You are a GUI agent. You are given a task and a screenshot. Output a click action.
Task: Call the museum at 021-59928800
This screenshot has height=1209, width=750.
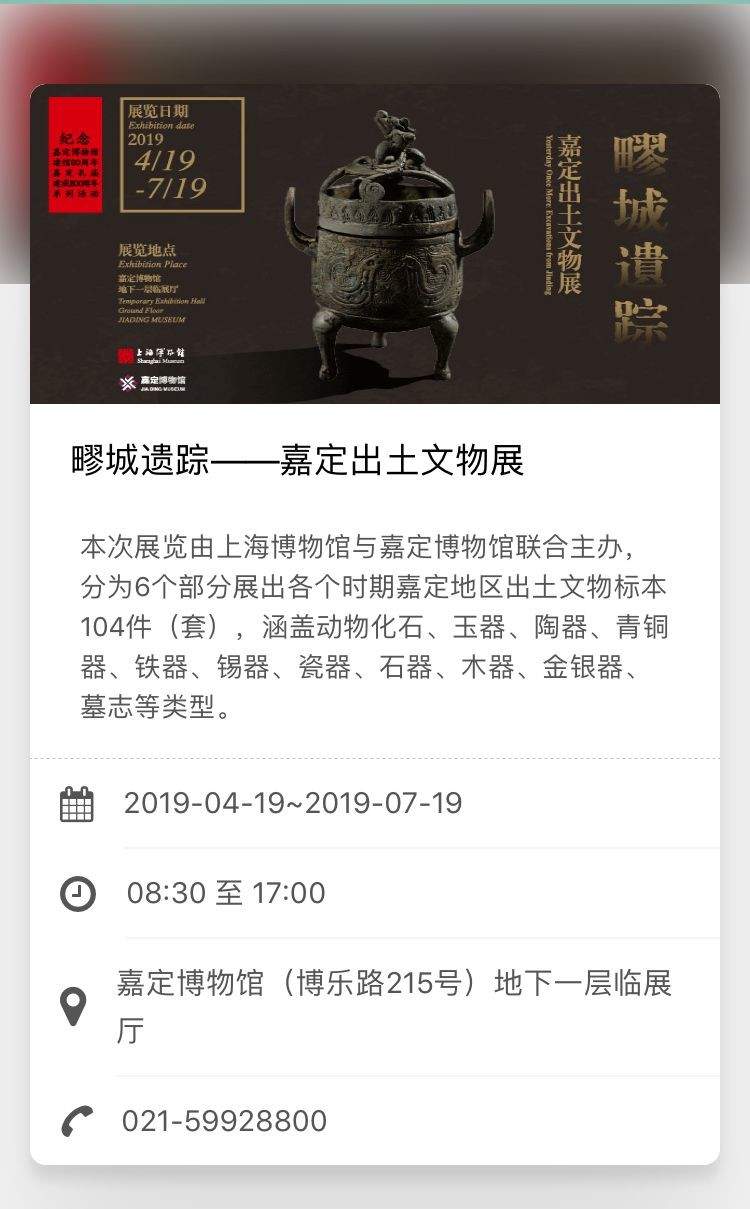point(224,1121)
